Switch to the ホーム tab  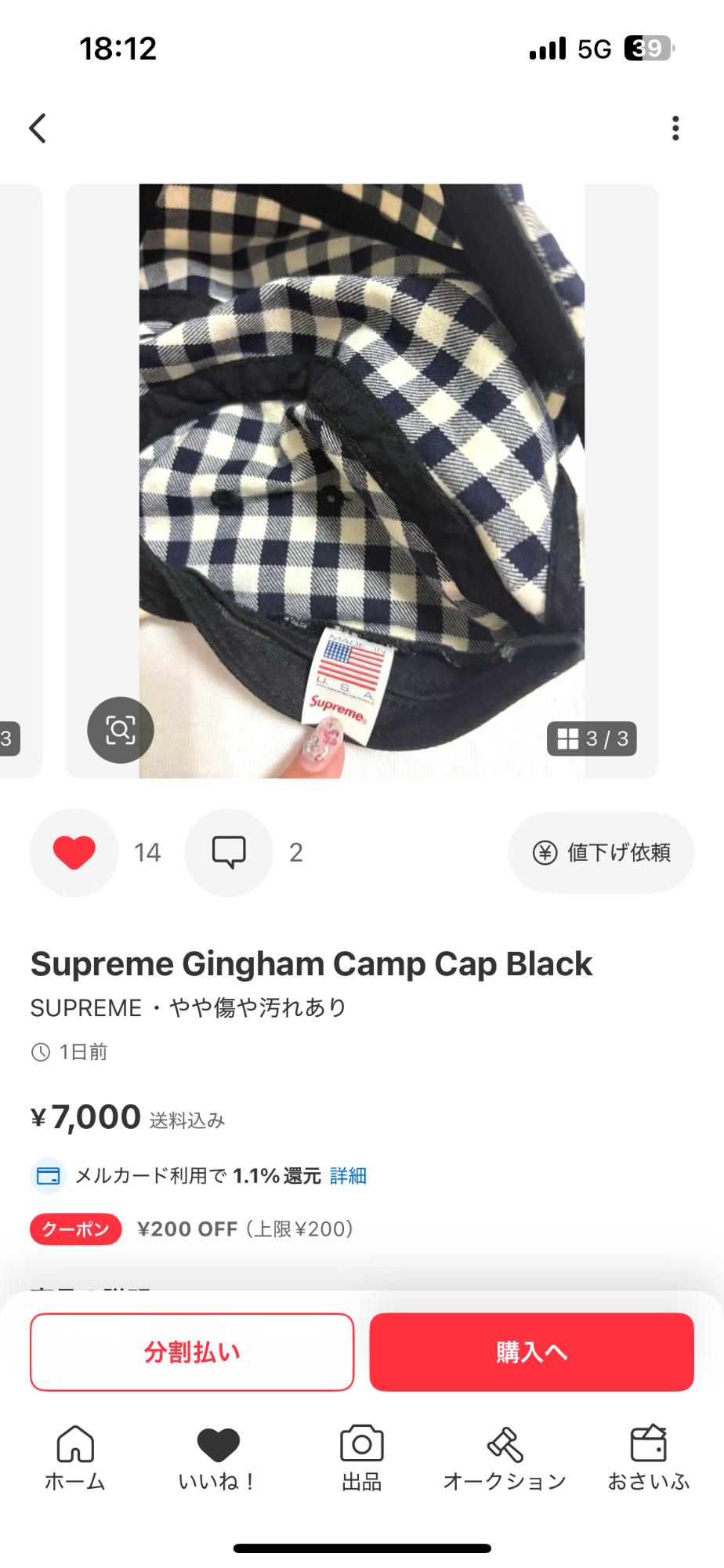pyautogui.click(x=75, y=1458)
